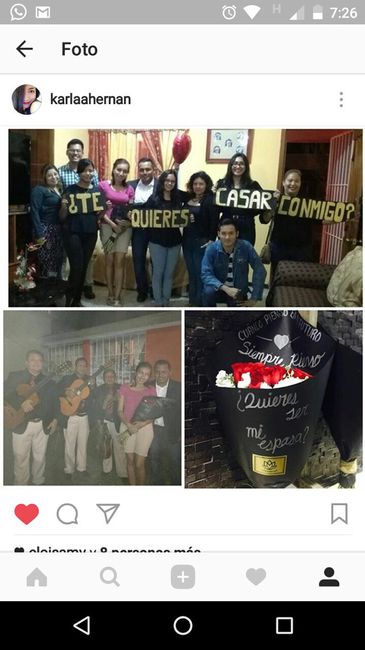
Task: Tap the system back button
Action: click(82, 625)
